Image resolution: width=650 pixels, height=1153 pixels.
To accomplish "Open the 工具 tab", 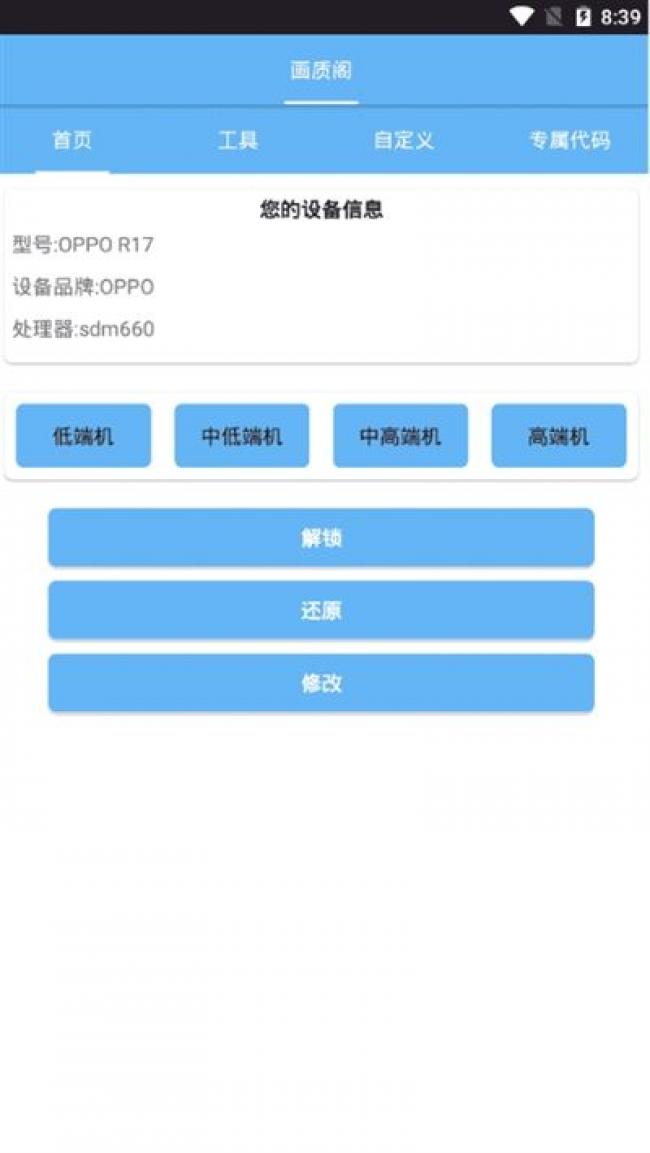I will [x=238, y=140].
